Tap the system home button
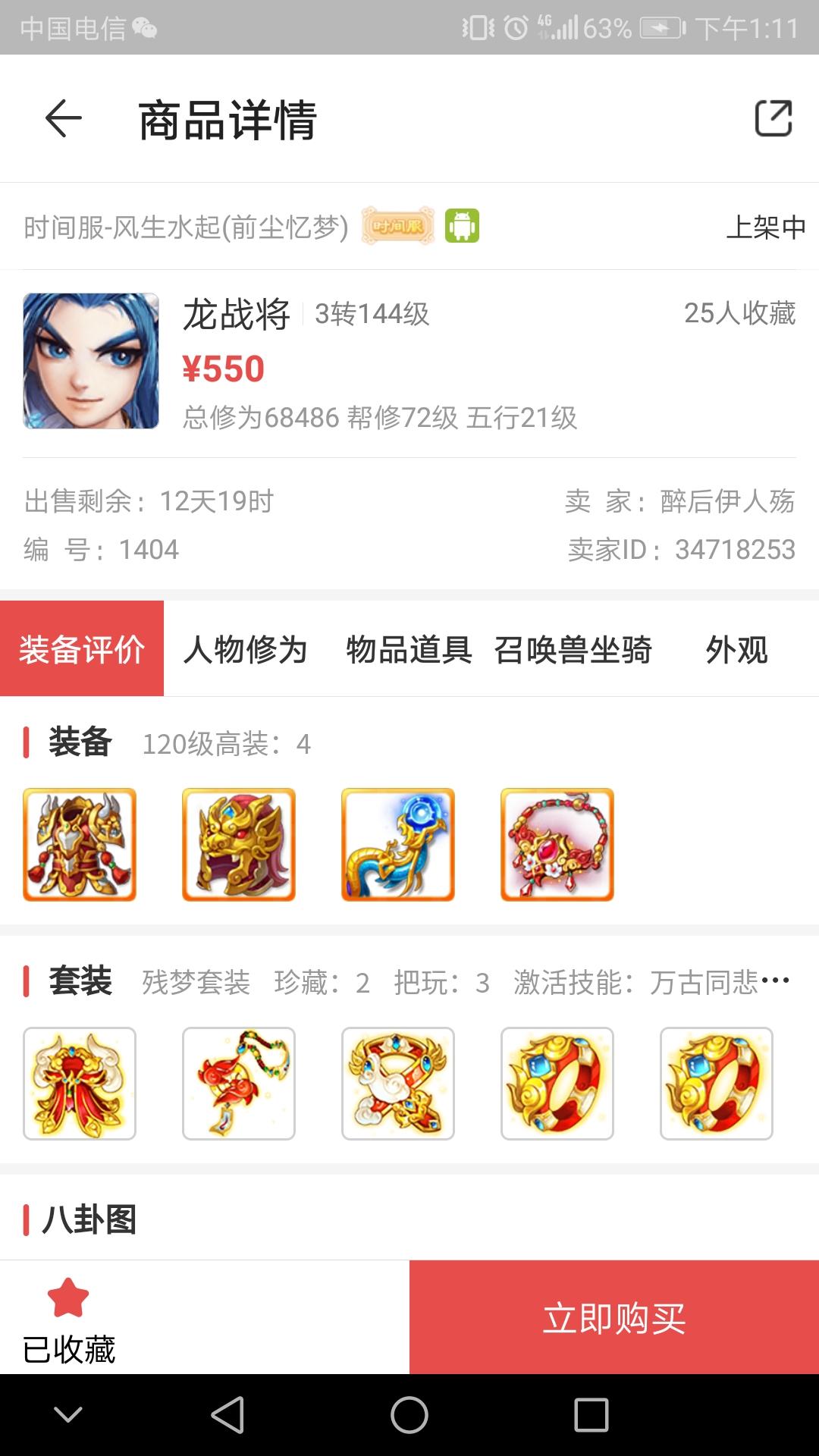 coord(409,1415)
